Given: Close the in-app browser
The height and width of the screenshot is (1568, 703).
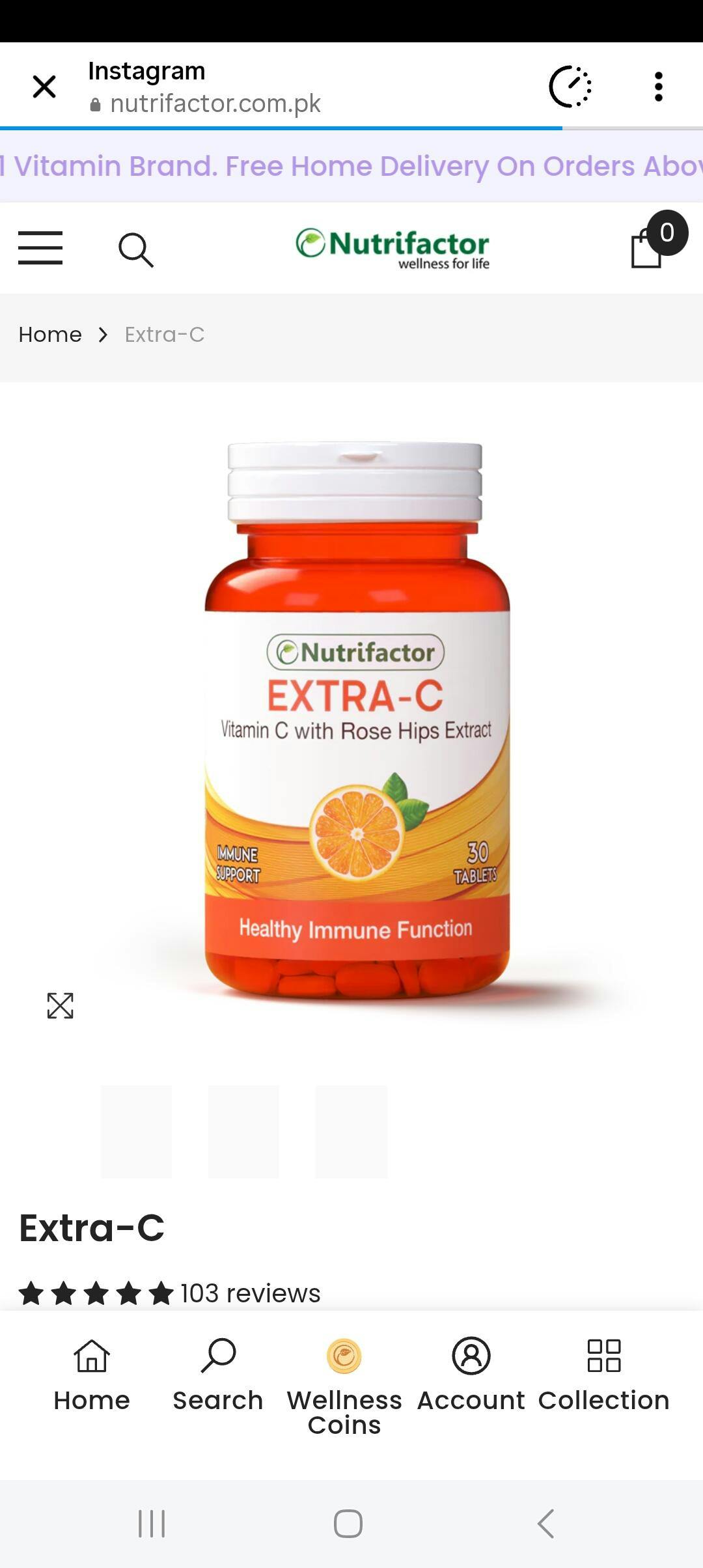Looking at the screenshot, I should point(44,87).
